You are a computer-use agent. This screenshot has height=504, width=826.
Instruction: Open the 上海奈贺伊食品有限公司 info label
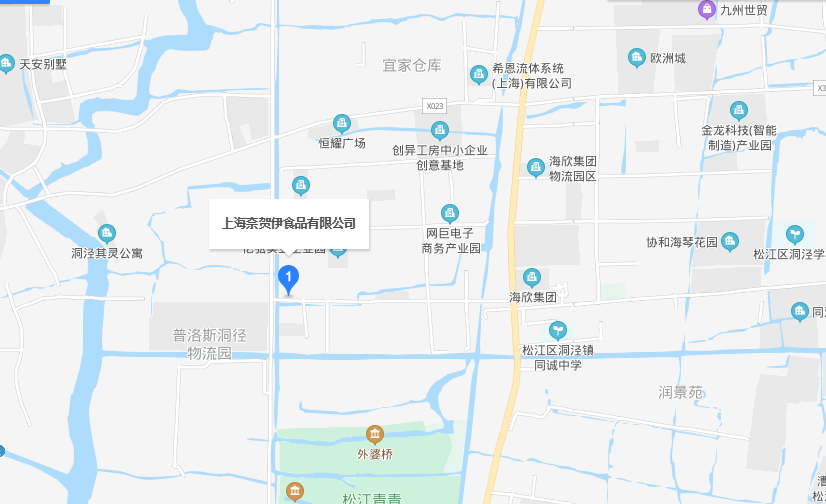tap(289, 223)
